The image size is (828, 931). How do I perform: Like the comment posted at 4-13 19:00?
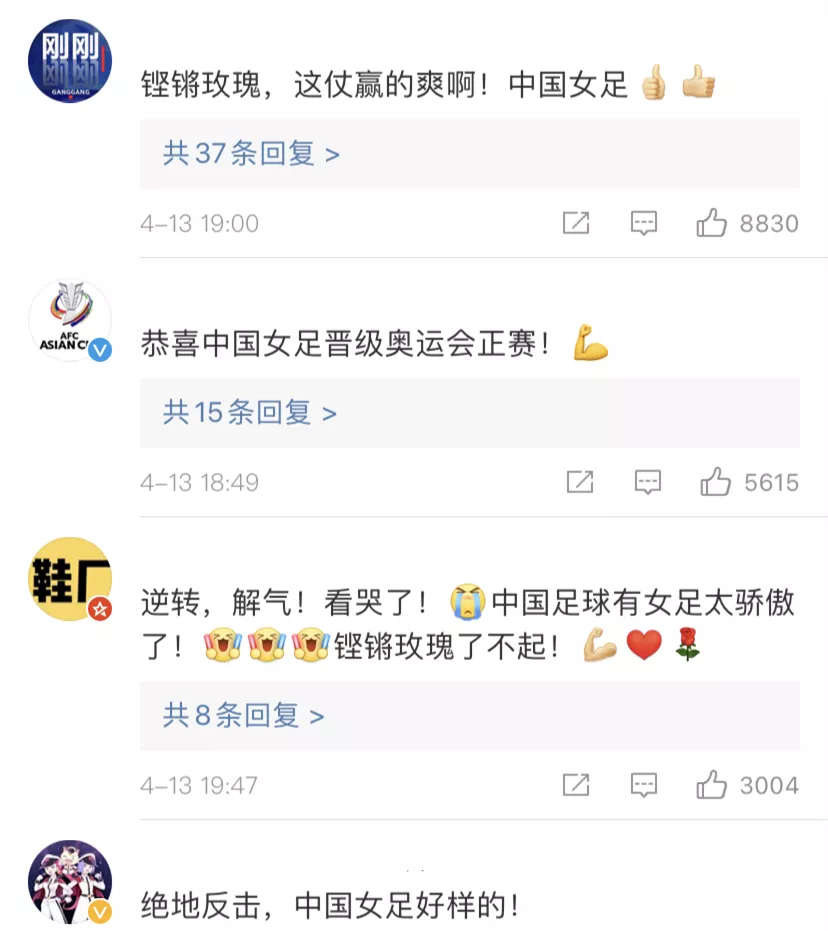coord(712,223)
